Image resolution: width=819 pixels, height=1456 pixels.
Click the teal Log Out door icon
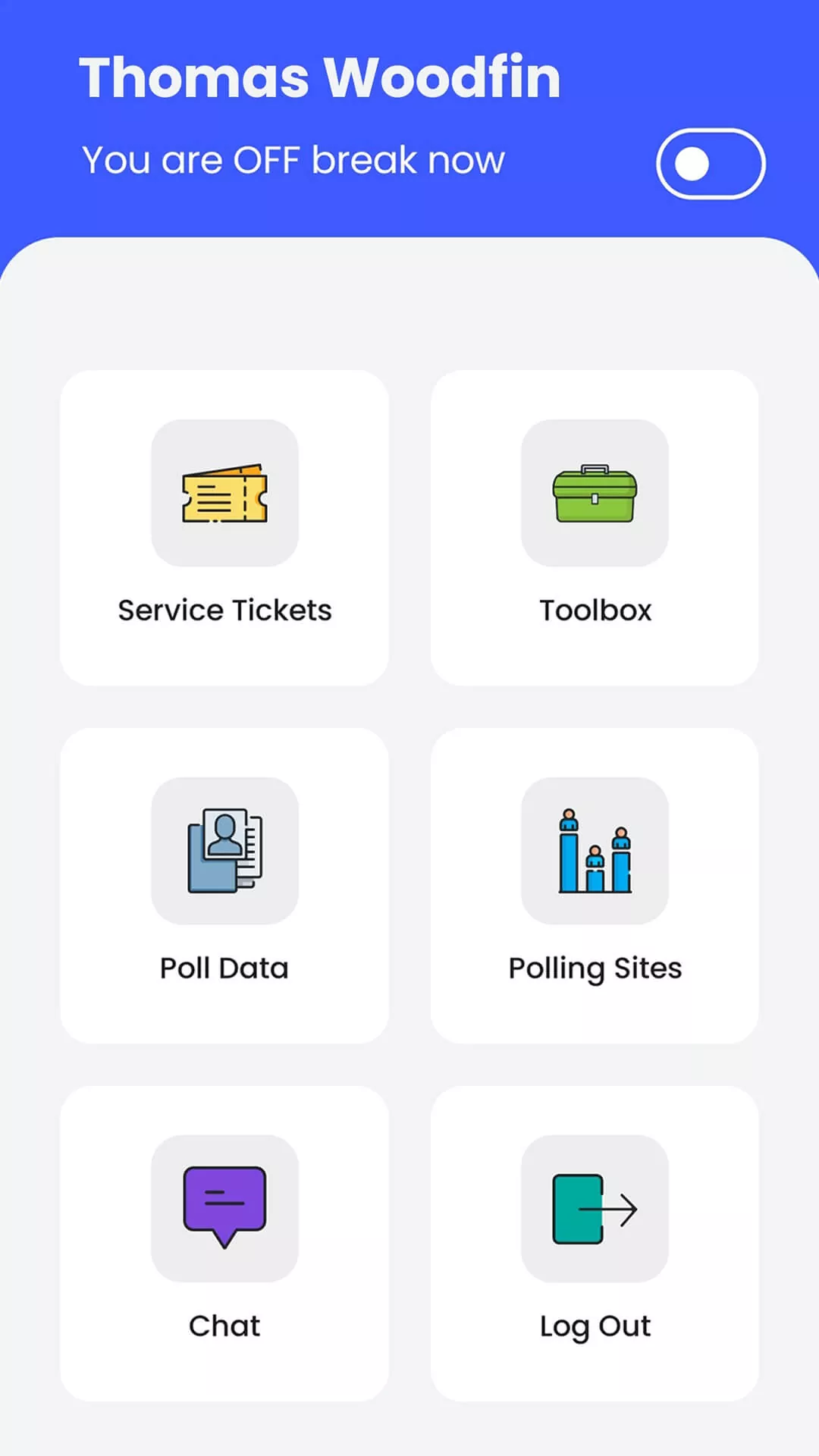pos(595,1209)
